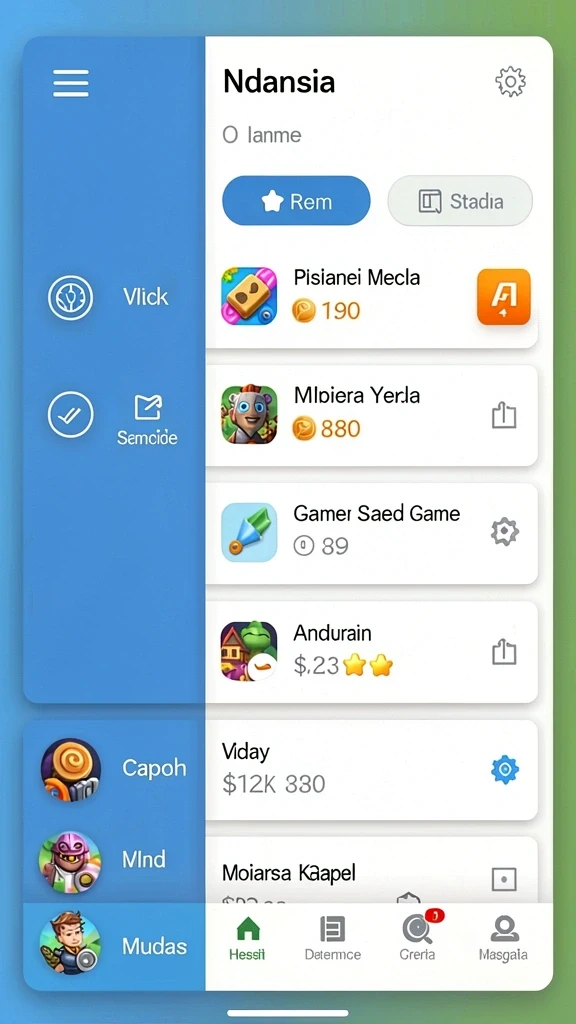576x1024 pixels.
Task: Select the Stadia chip
Action: pos(460,201)
